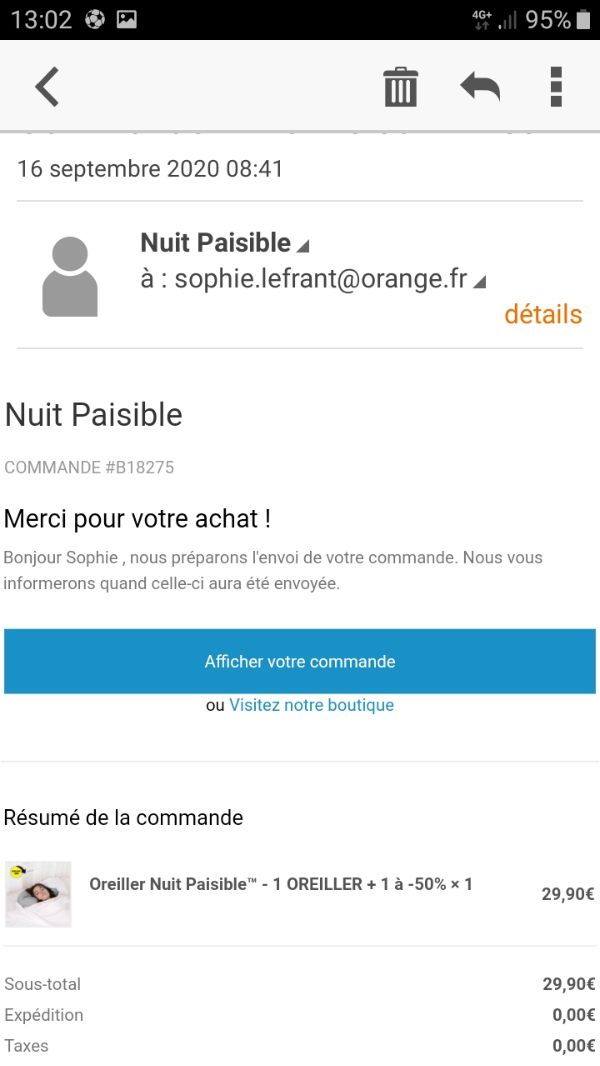
Task: Go back to the inbox
Action: [47, 86]
